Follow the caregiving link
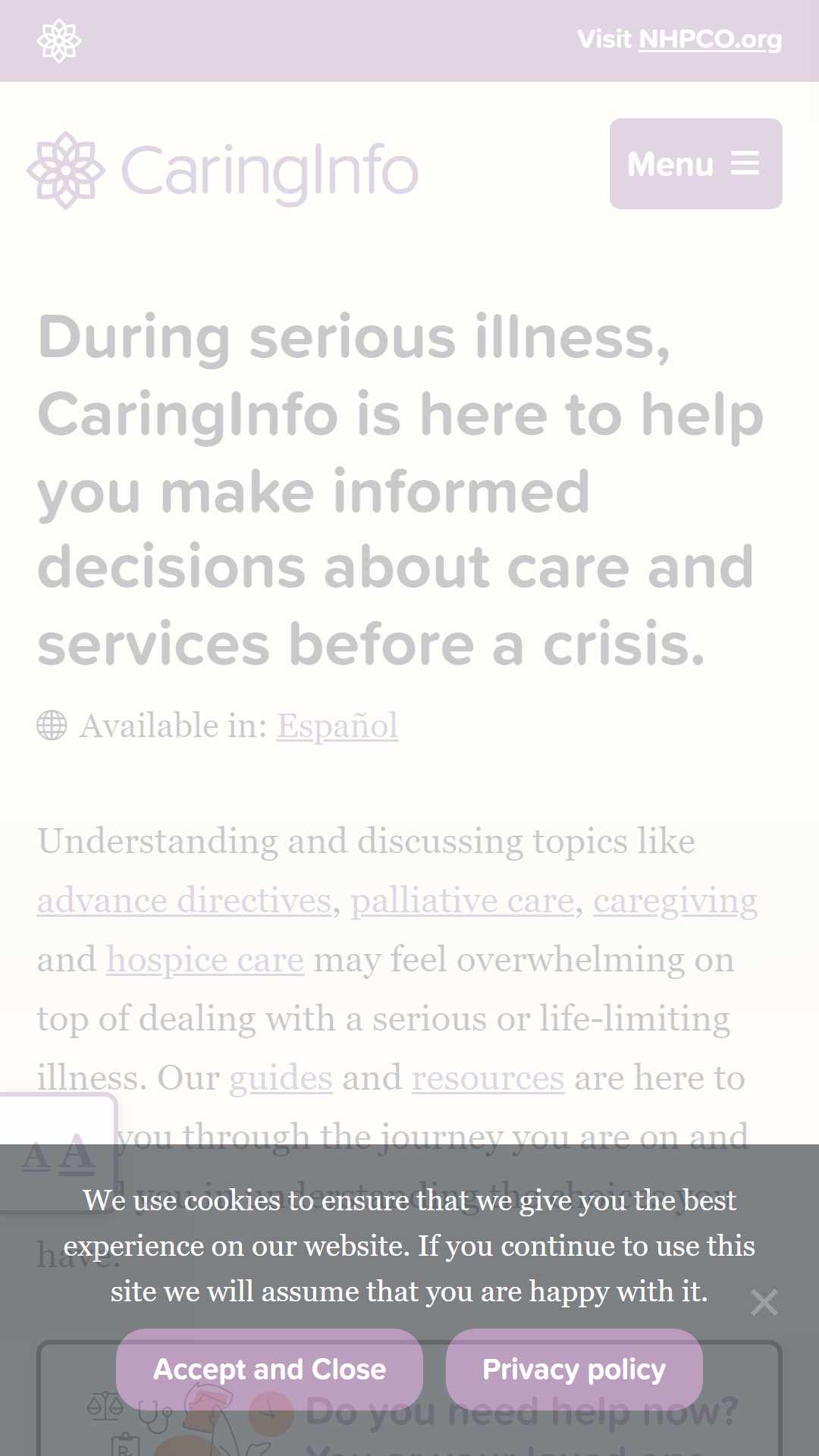The image size is (819, 1456). point(675,901)
